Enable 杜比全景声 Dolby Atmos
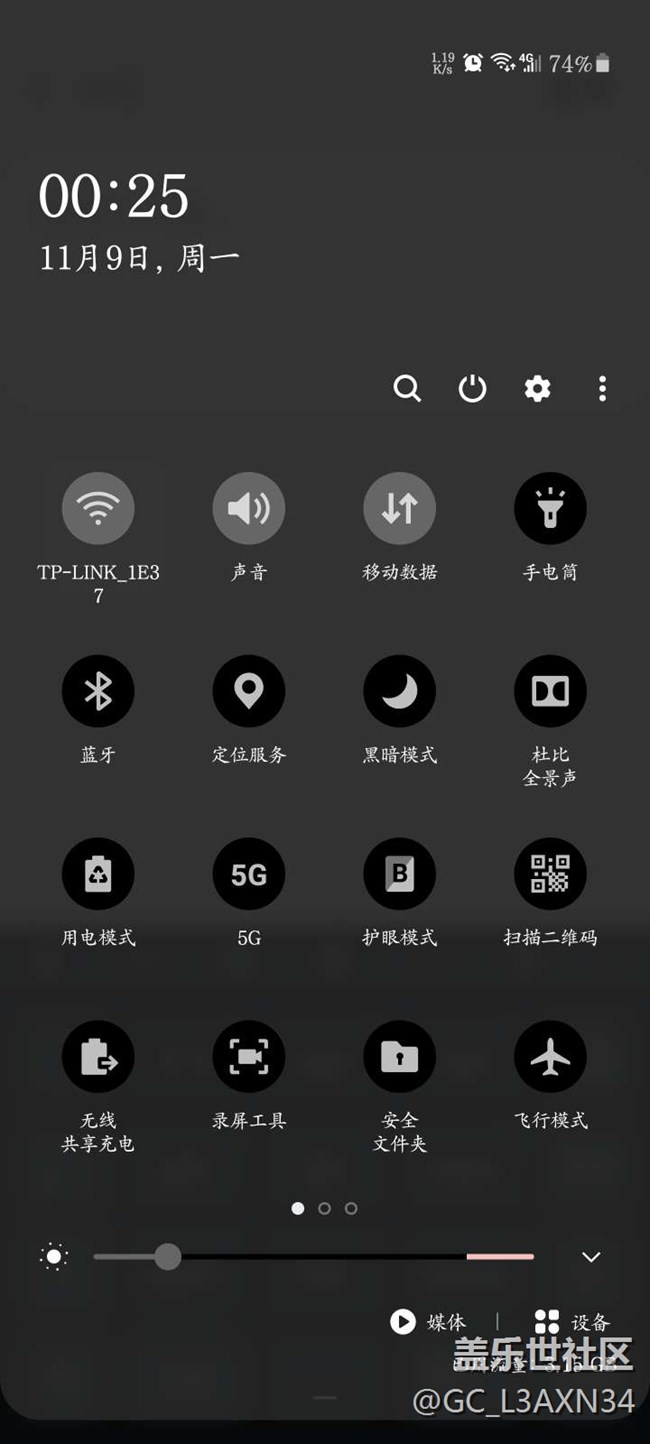 pos(550,691)
